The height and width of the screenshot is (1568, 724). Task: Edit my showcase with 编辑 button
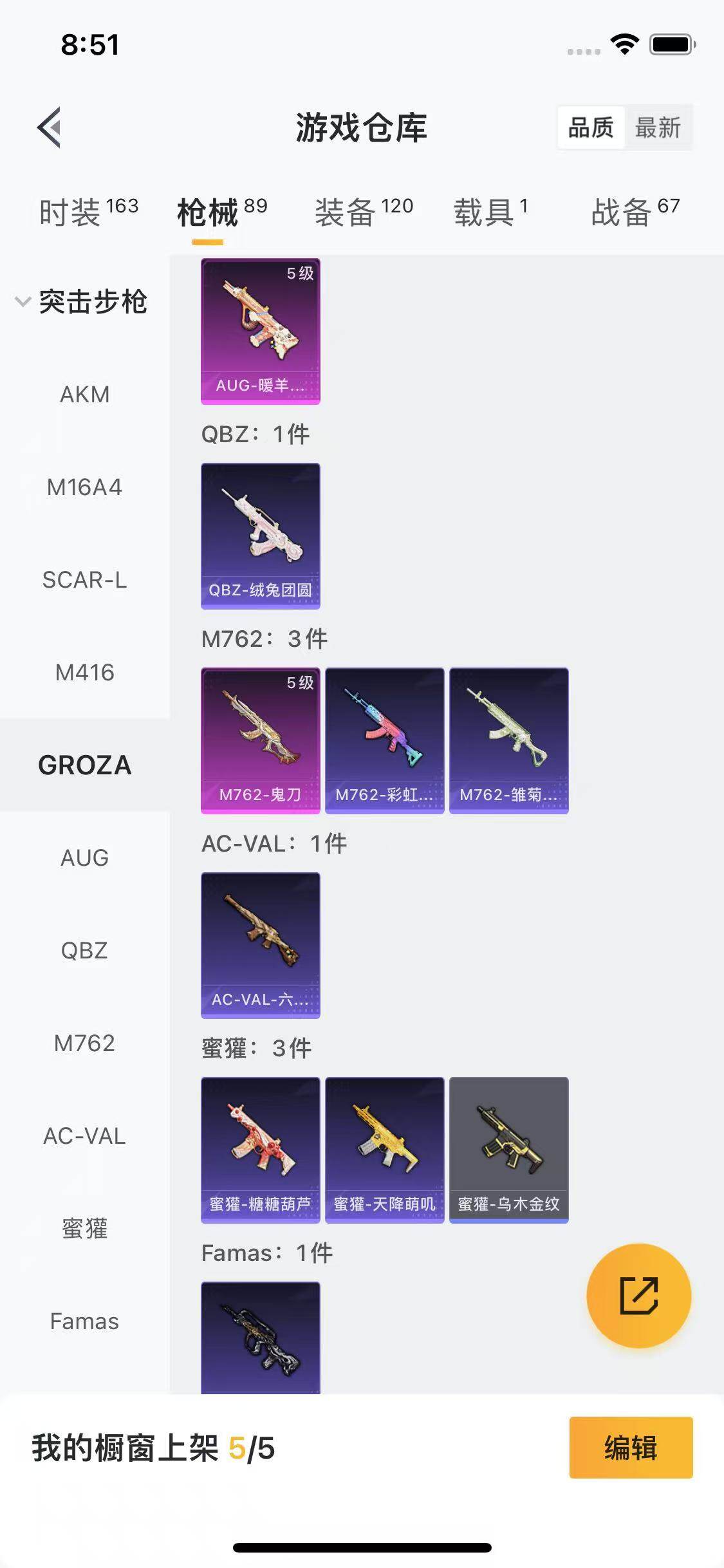tap(631, 1448)
